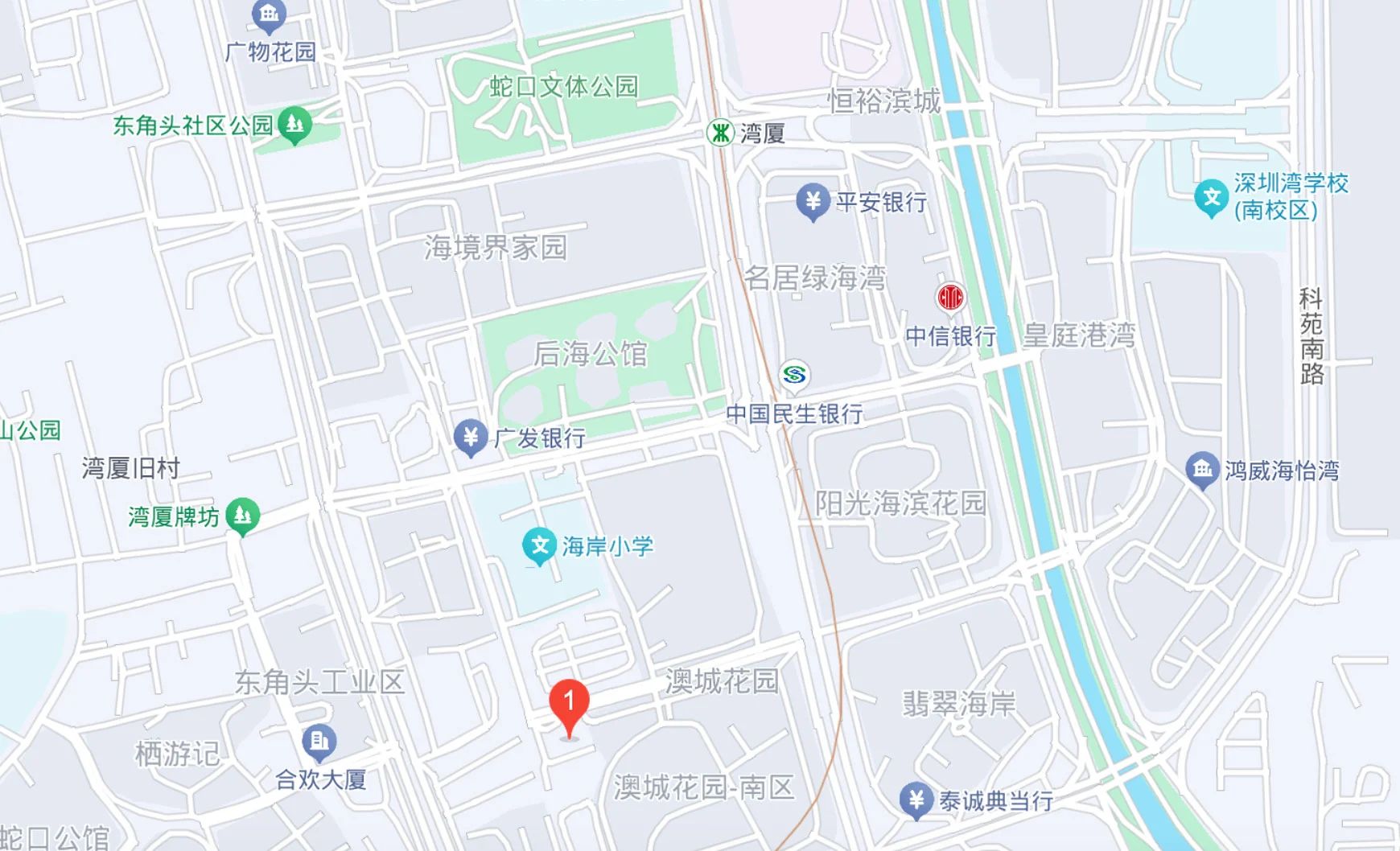Open the 广物花园 residence marker
1400x851 pixels.
click(x=269, y=14)
